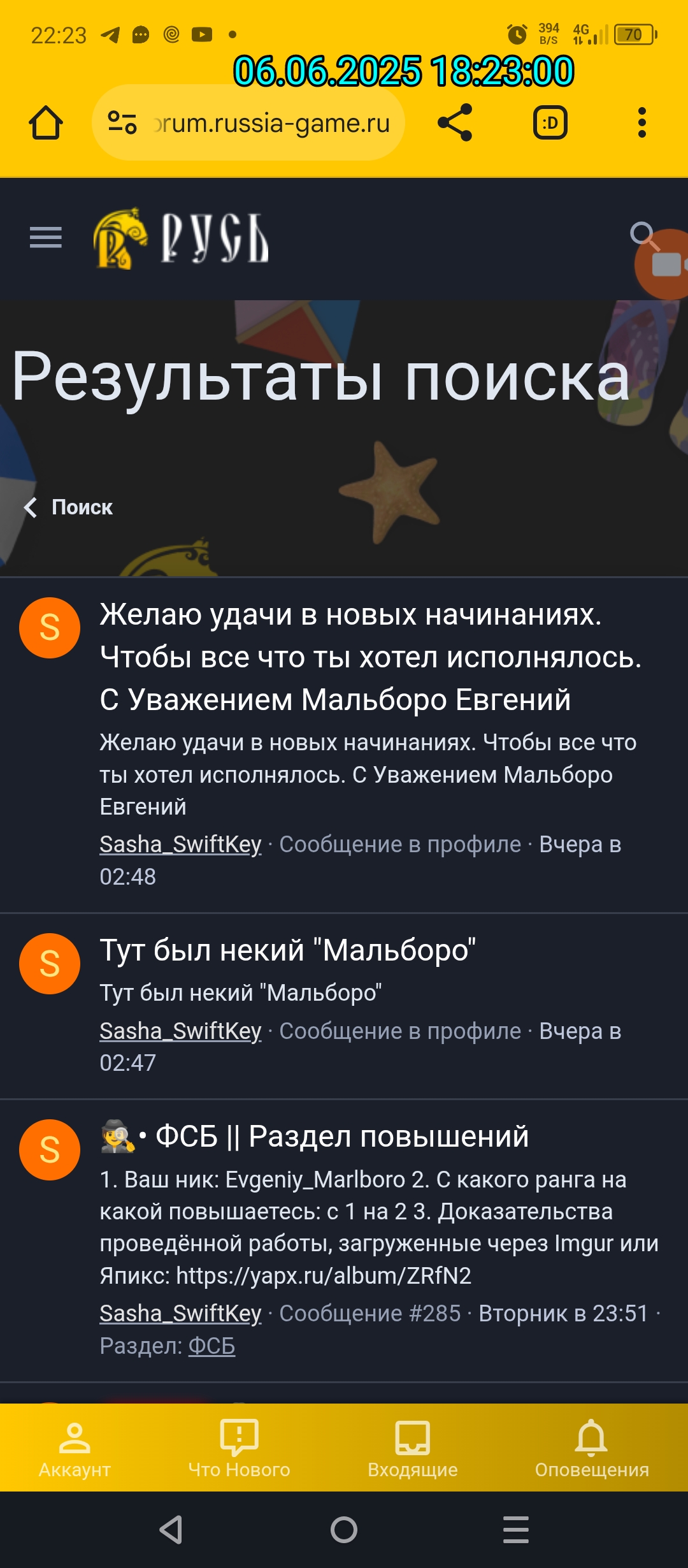Open "ФСБ || Раздел повышений" result
The image size is (688, 1568).
pyautogui.click(x=342, y=1136)
